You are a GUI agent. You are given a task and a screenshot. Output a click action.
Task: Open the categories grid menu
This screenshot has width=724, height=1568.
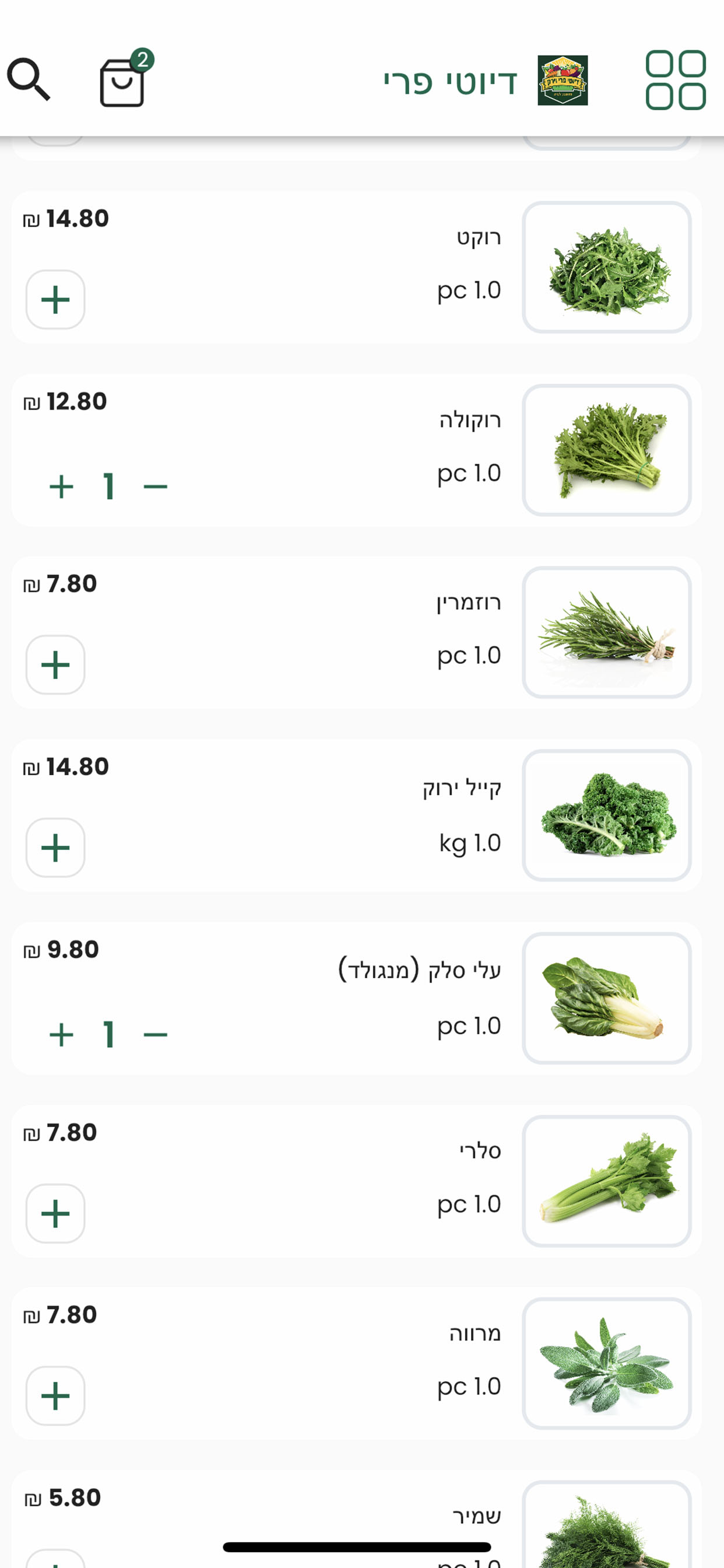click(x=676, y=80)
